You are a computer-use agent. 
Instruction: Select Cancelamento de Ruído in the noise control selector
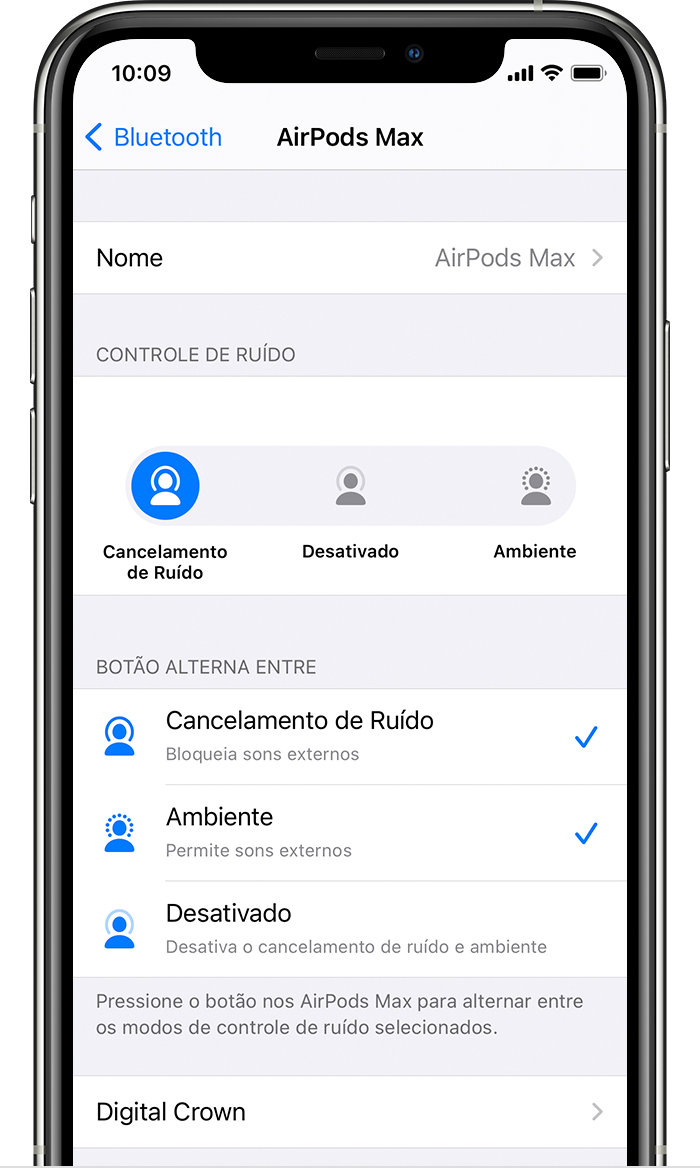(166, 487)
